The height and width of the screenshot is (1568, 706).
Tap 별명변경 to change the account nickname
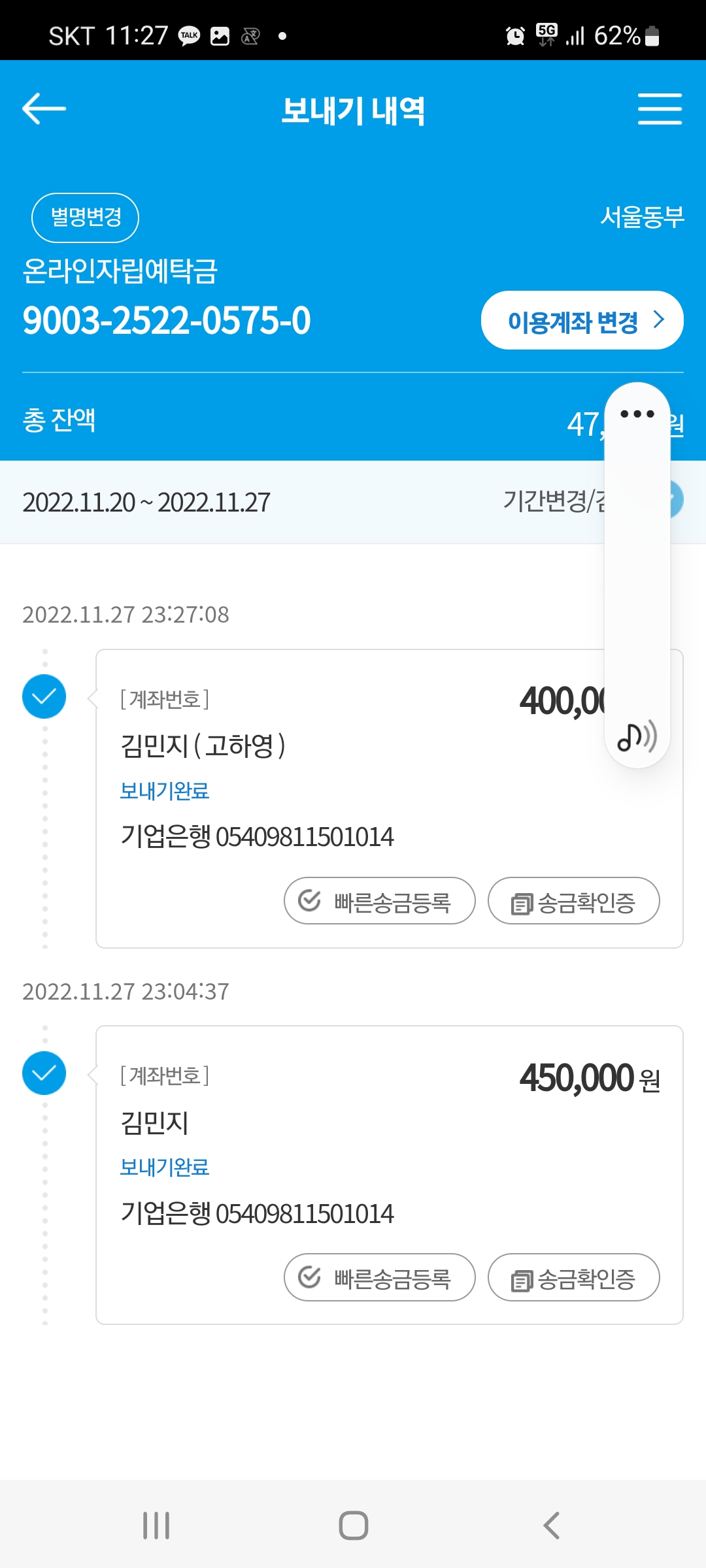tap(85, 218)
